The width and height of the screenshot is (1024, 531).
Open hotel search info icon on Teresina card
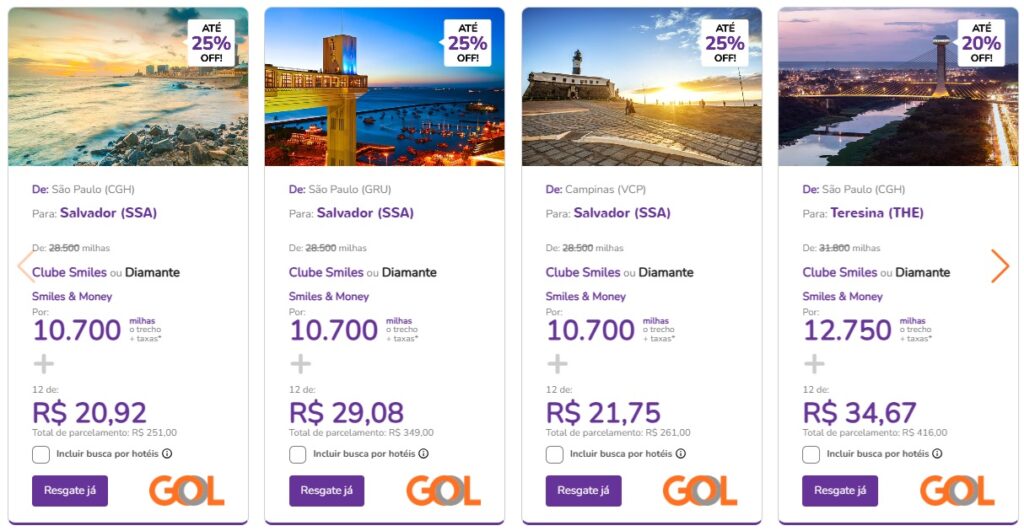coord(937,454)
